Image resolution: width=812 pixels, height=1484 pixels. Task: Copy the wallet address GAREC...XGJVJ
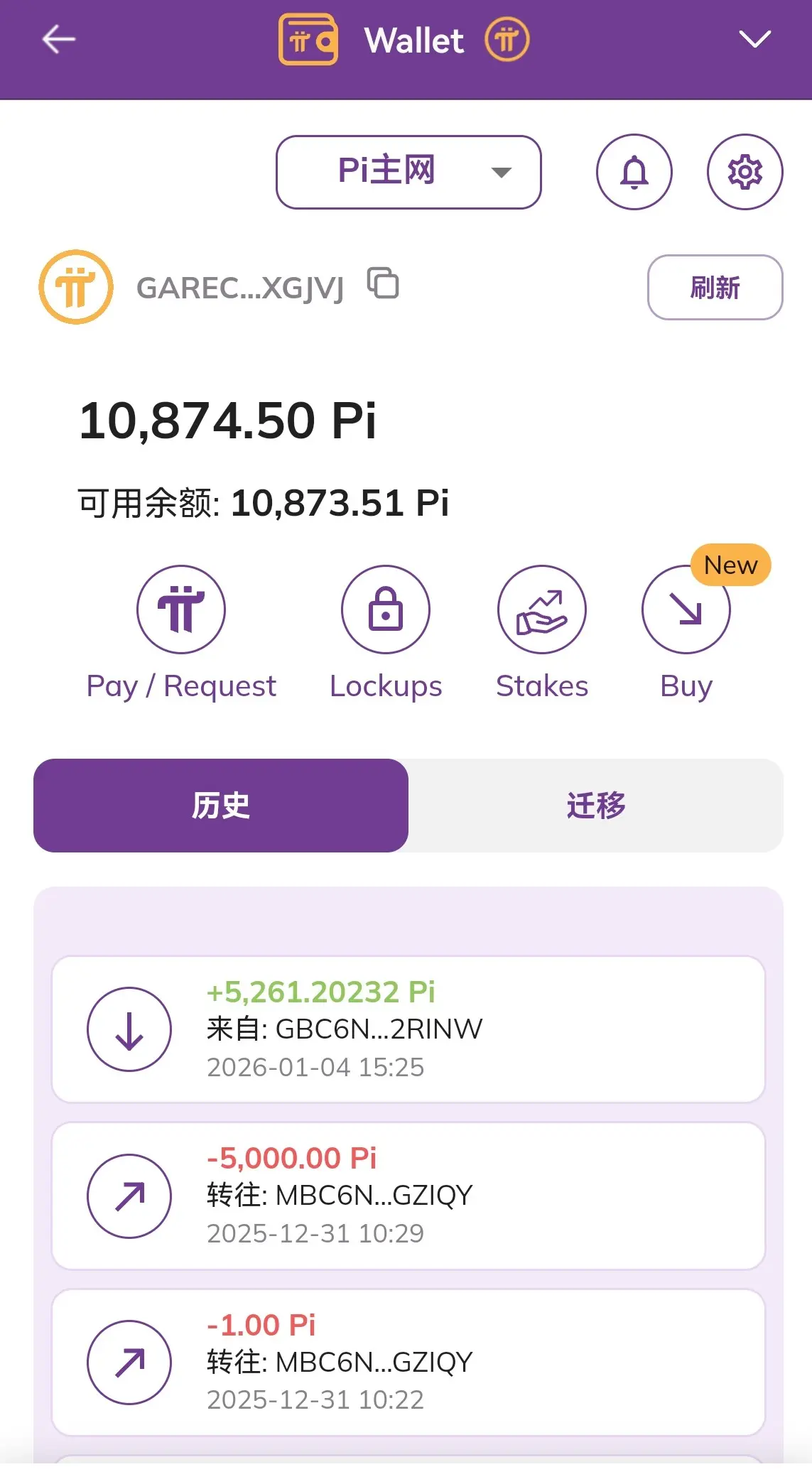[383, 283]
